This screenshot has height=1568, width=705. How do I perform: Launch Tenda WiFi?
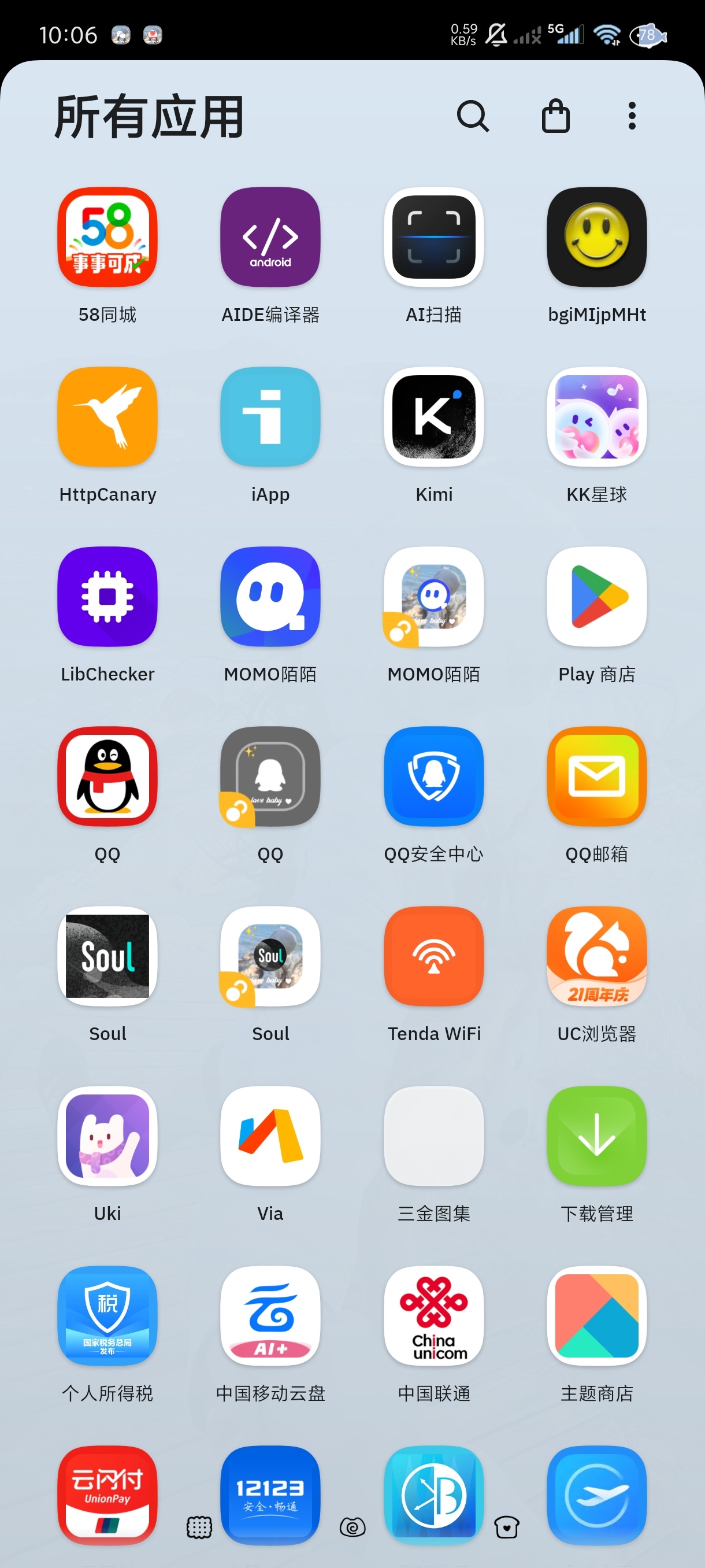click(434, 956)
